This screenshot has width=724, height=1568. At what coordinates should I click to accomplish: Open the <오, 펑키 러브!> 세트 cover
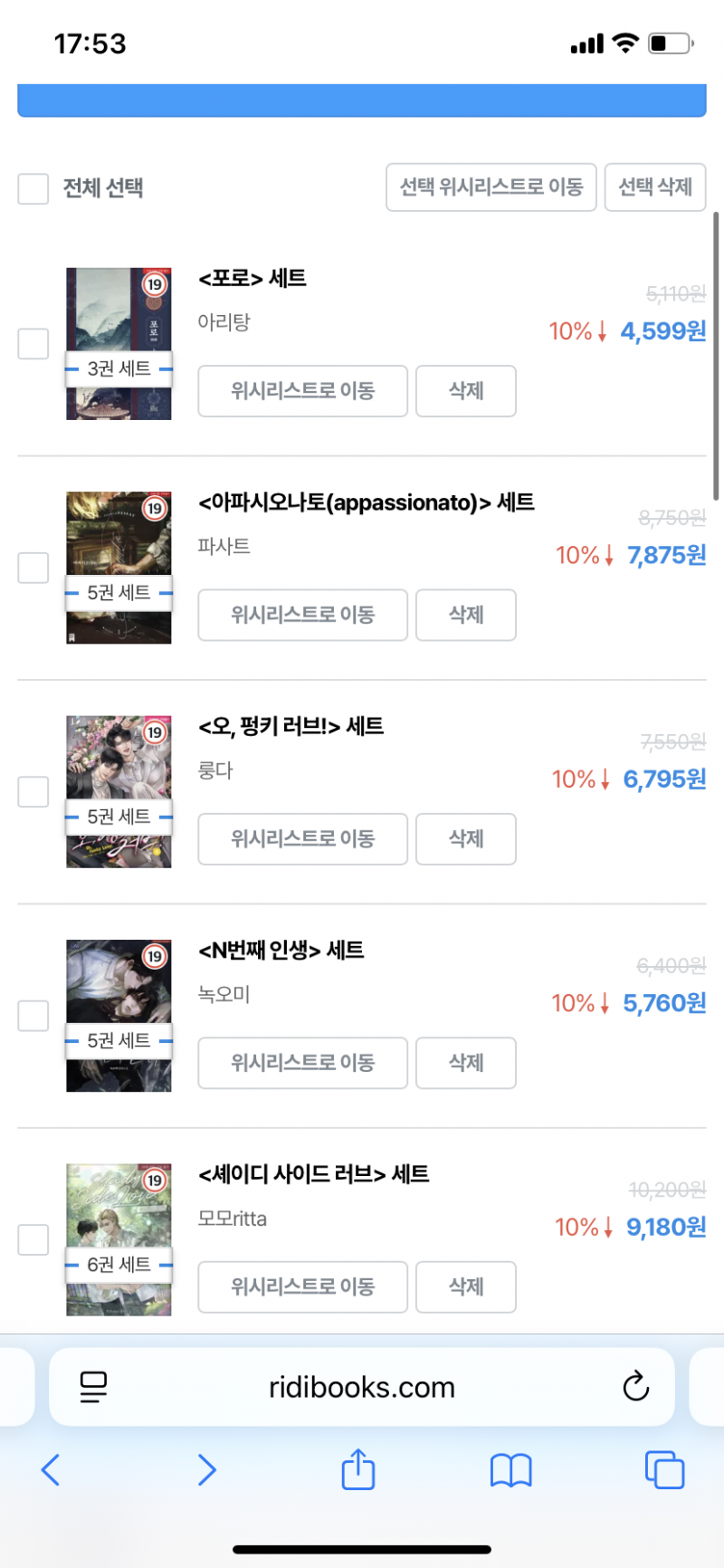click(119, 791)
